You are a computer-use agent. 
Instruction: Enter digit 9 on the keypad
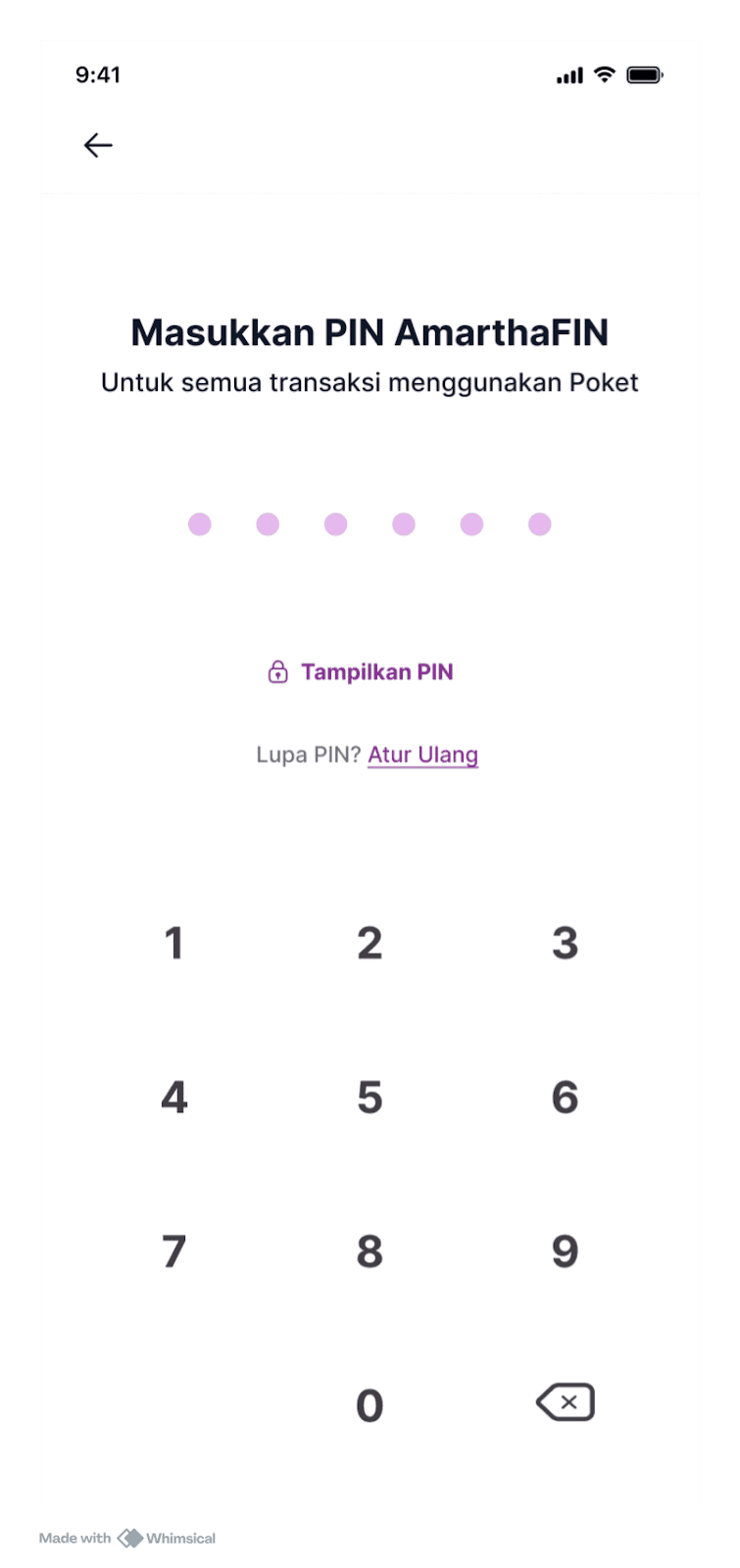click(565, 1250)
